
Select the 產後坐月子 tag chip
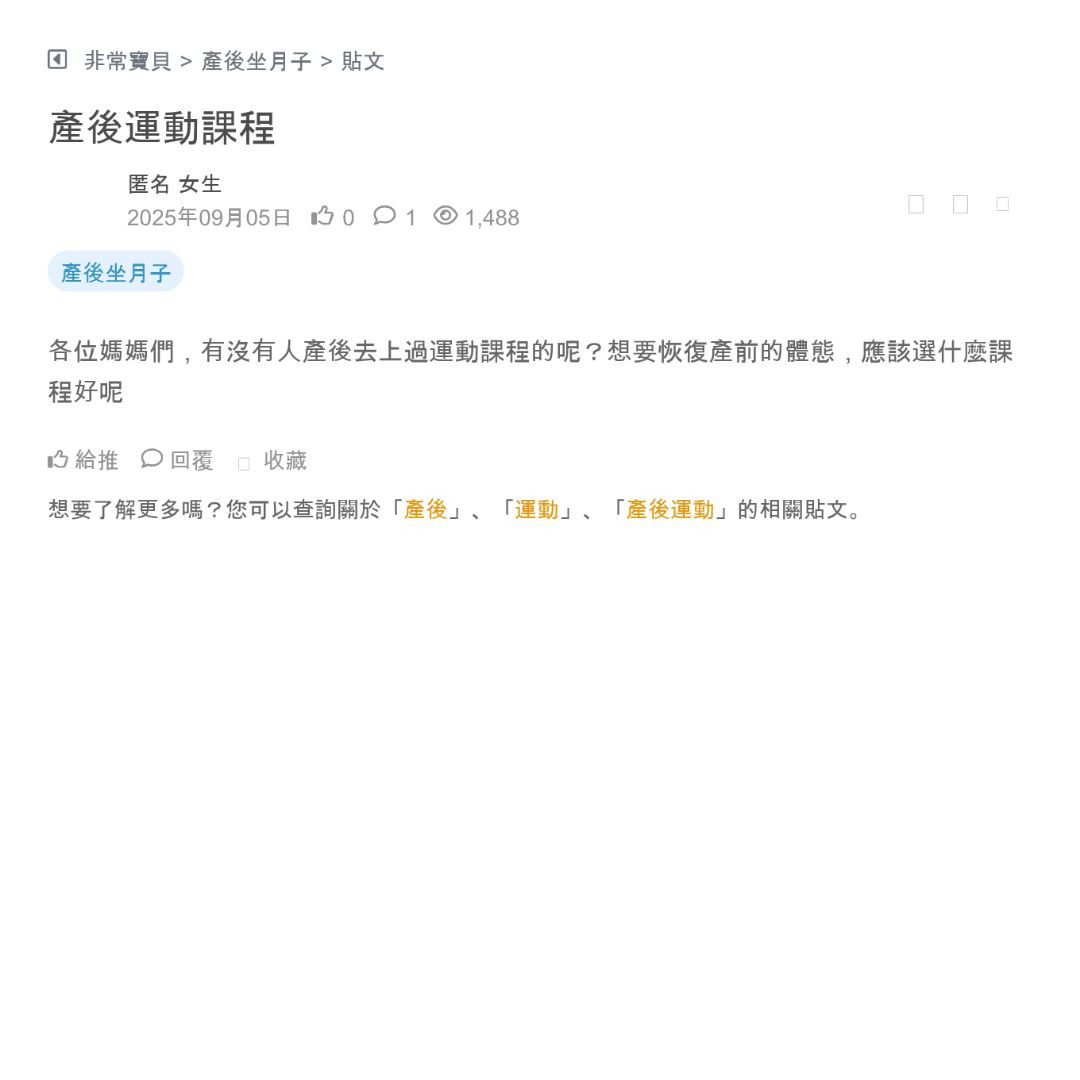pyautogui.click(x=116, y=272)
